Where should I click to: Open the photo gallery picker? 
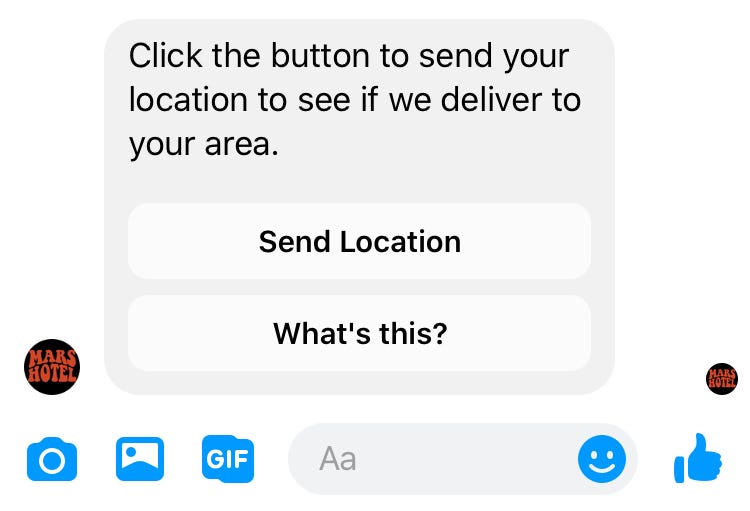coord(140,459)
